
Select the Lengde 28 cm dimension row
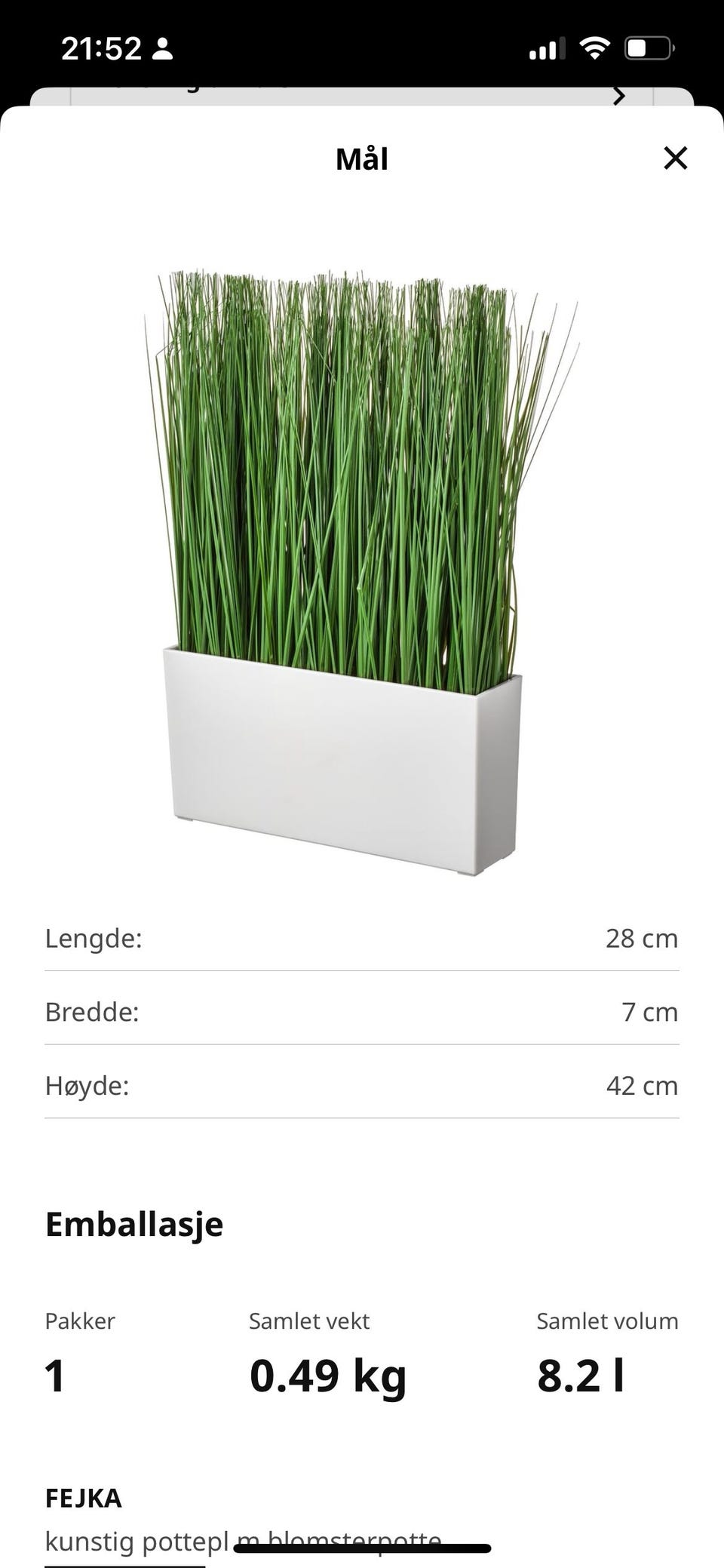362,938
